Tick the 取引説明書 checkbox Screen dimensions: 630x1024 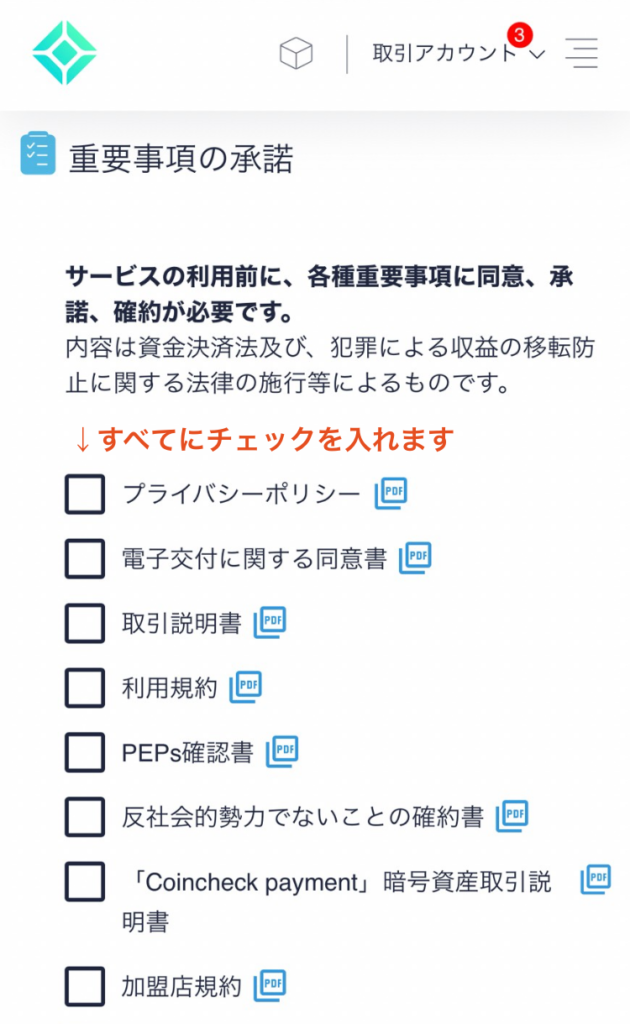85,623
